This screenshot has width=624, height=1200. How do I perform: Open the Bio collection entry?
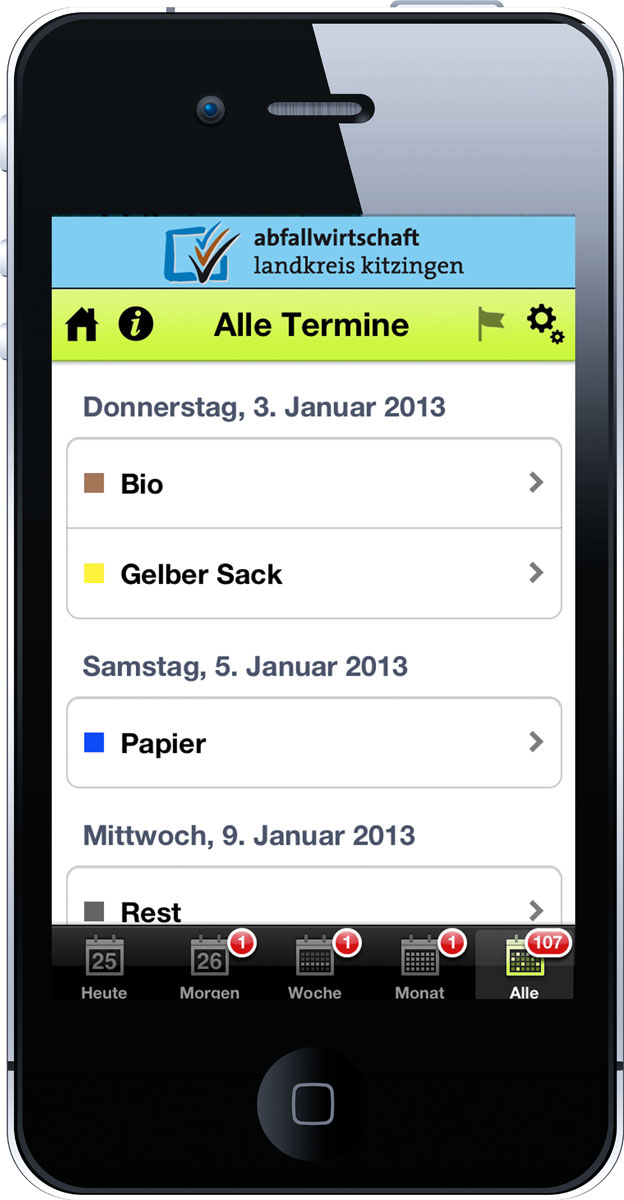[x=314, y=483]
